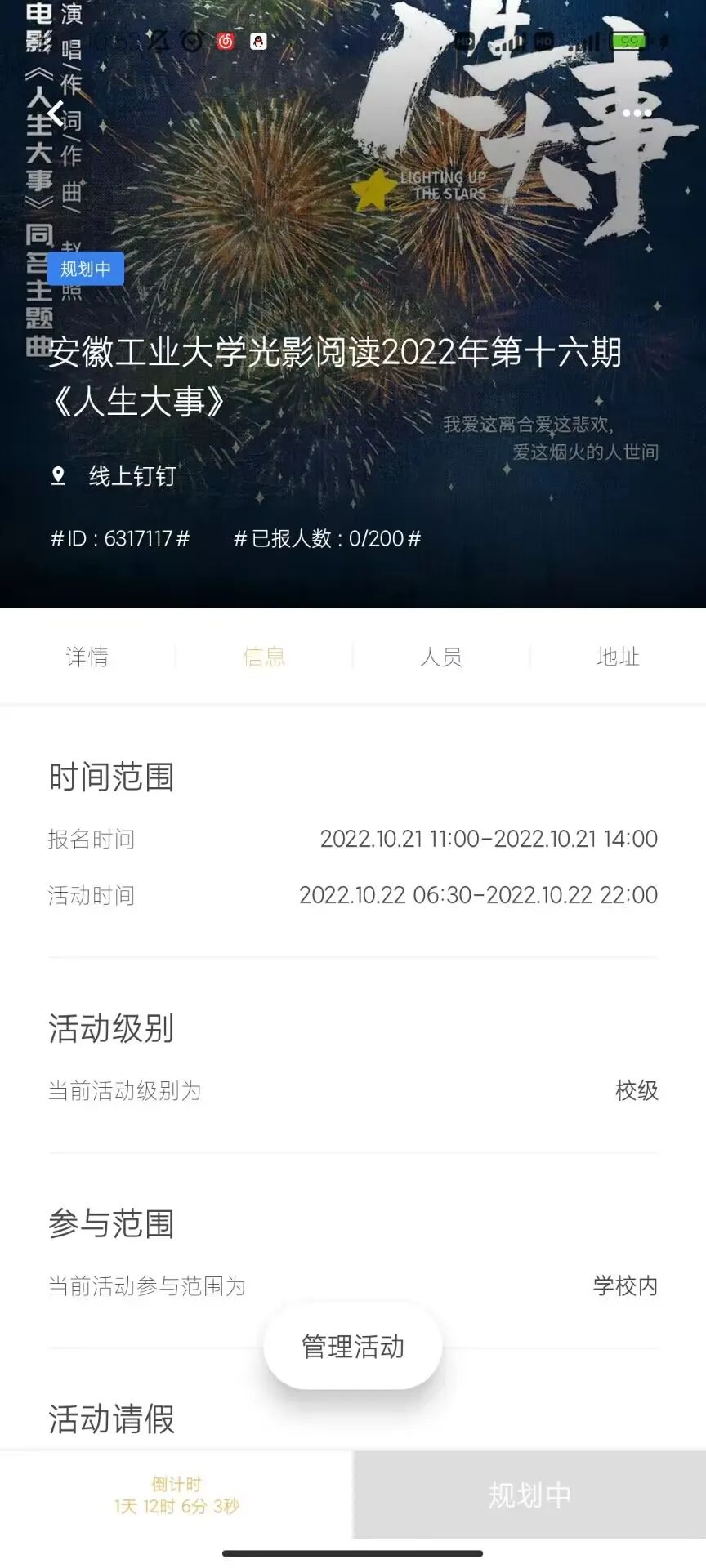Viewport: 706px width, 1568px height.
Task: Open the 人员 tab
Action: coord(441,656)
